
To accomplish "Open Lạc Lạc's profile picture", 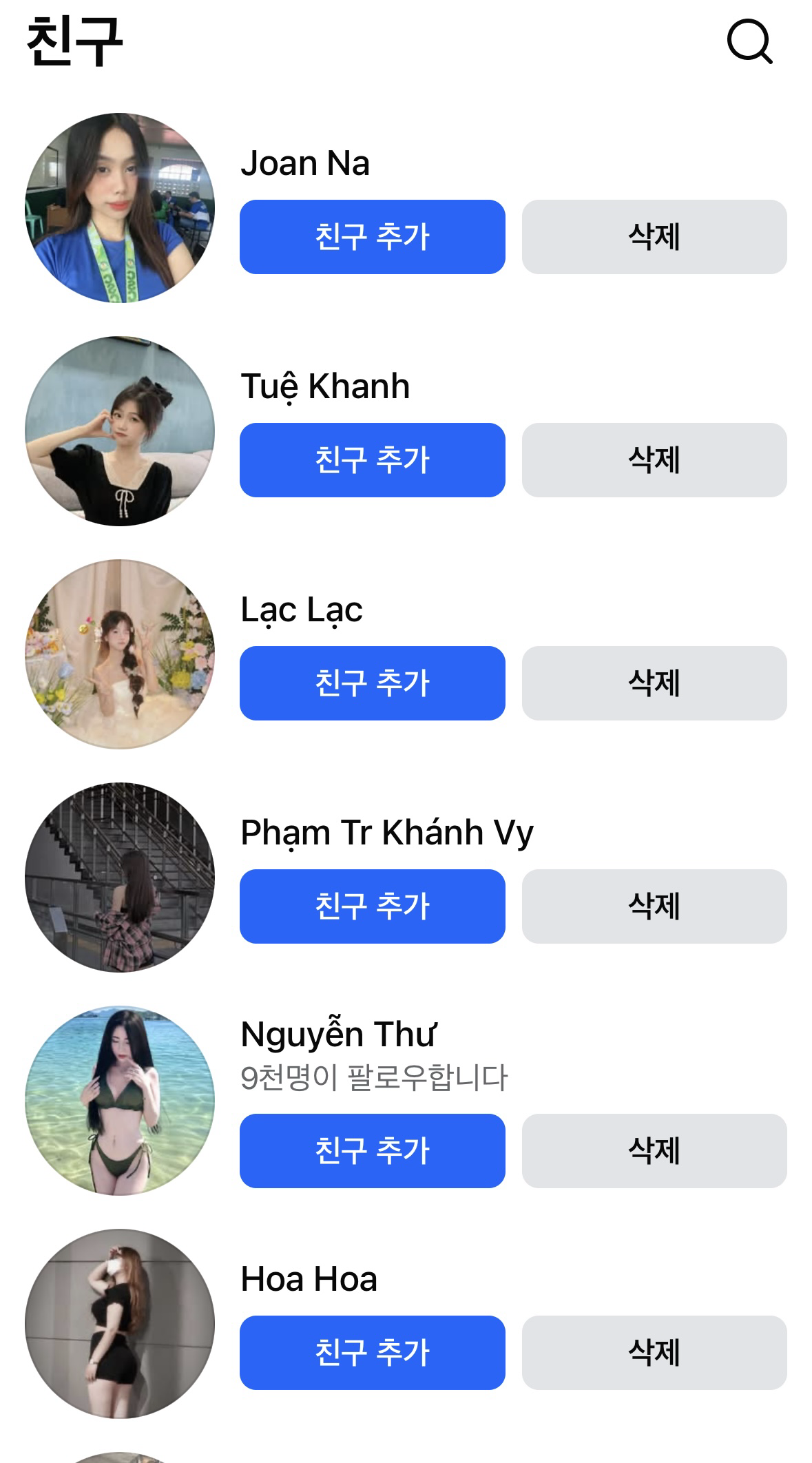I will [120, 654].
